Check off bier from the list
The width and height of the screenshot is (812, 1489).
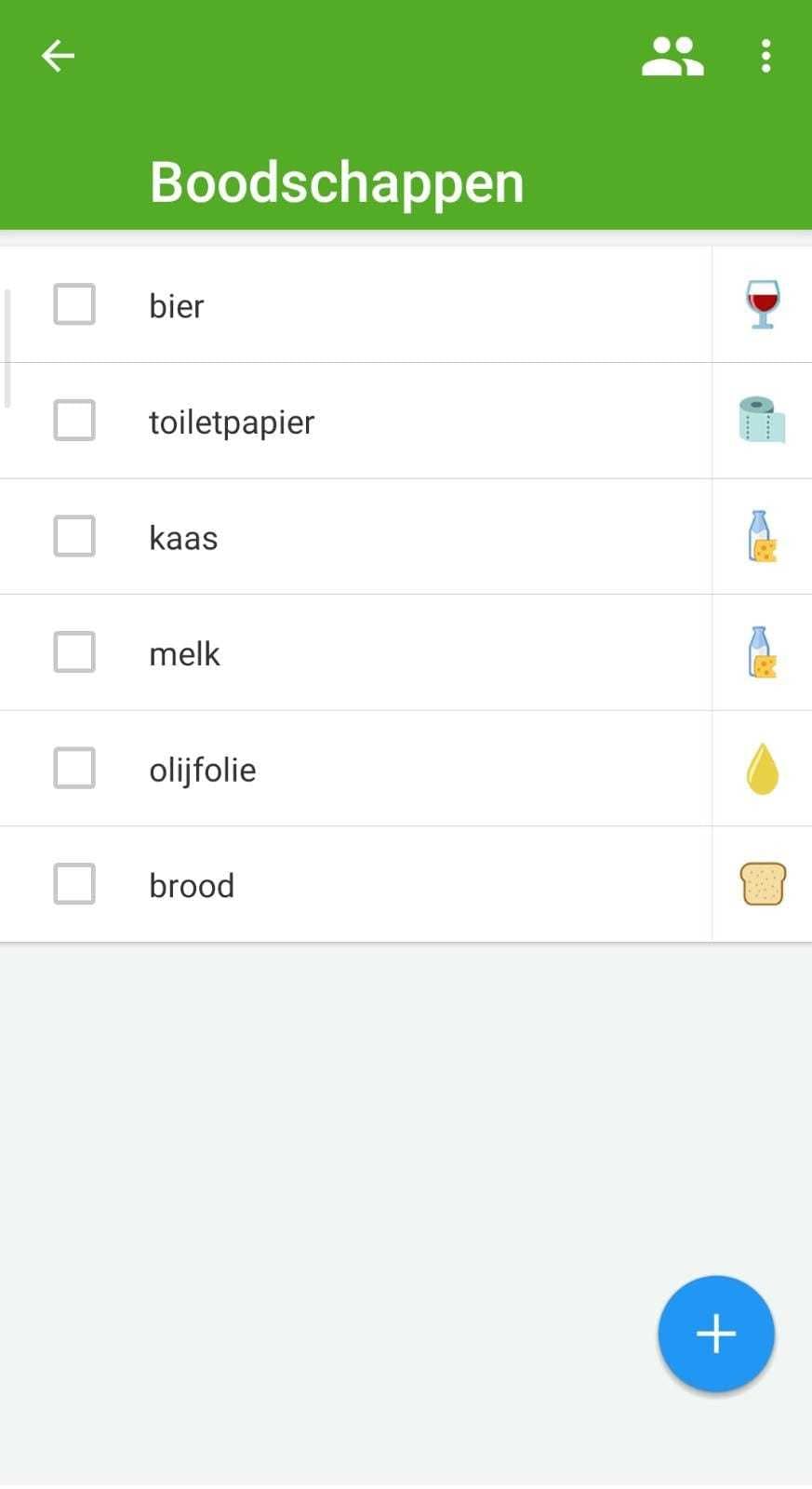74,304
